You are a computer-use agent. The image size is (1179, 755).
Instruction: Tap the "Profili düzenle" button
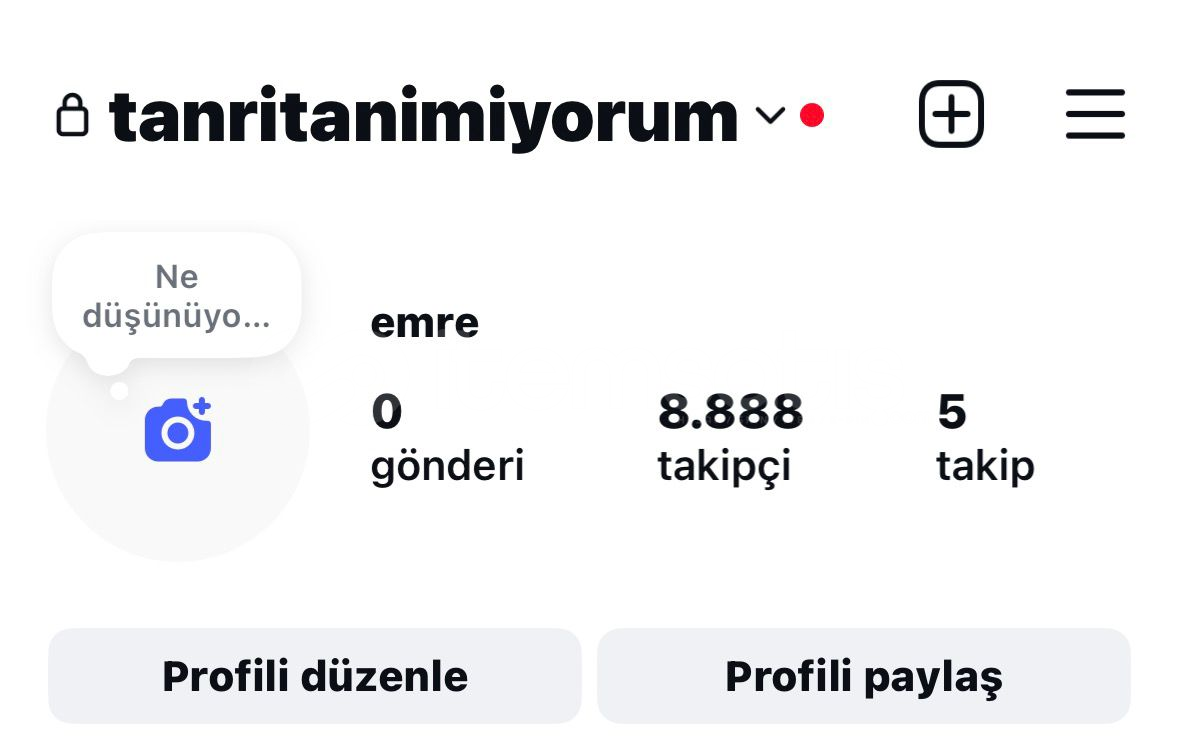(315, 676)
